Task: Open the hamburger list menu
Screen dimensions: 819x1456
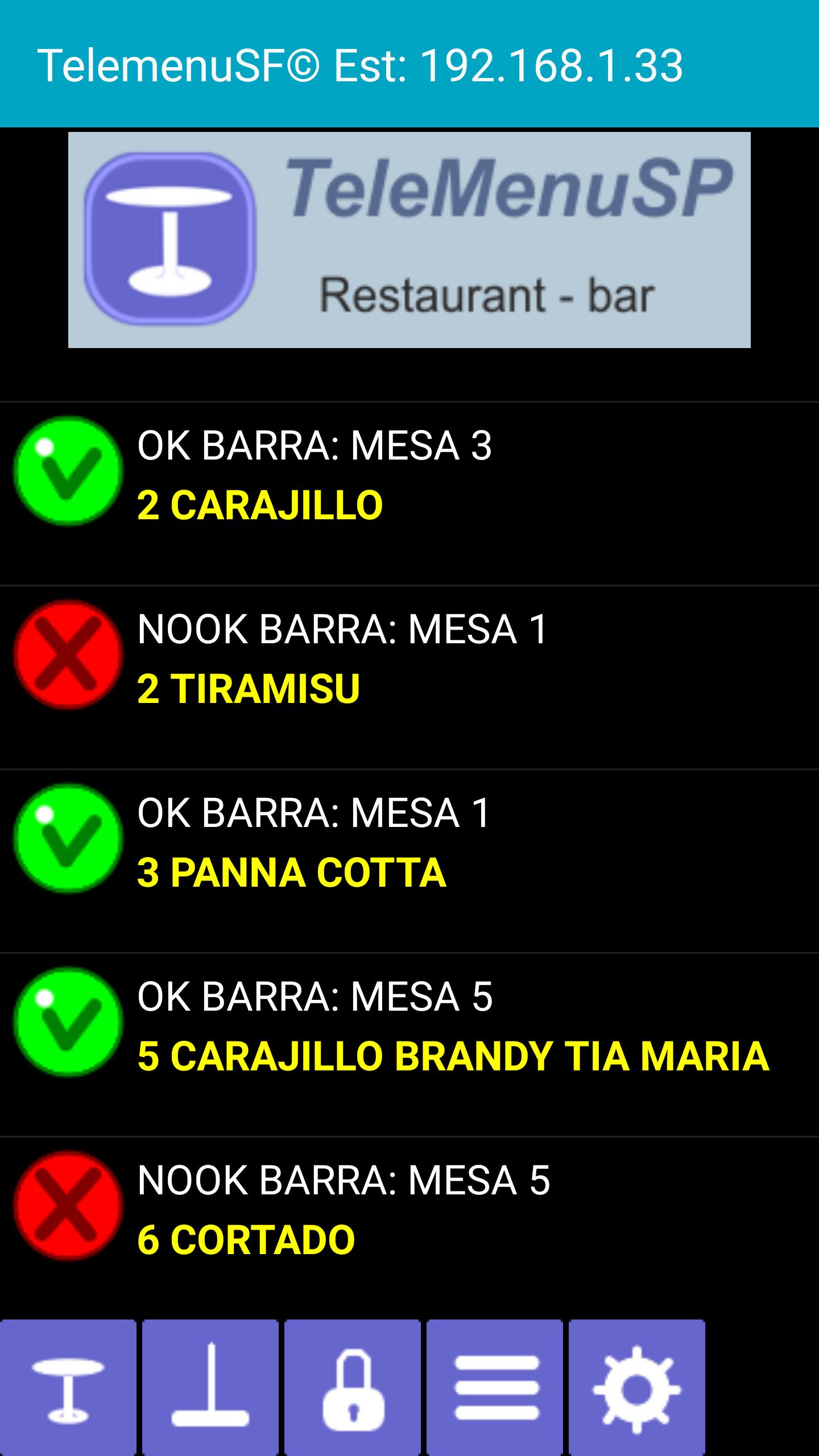Action: pos(495,1388)
